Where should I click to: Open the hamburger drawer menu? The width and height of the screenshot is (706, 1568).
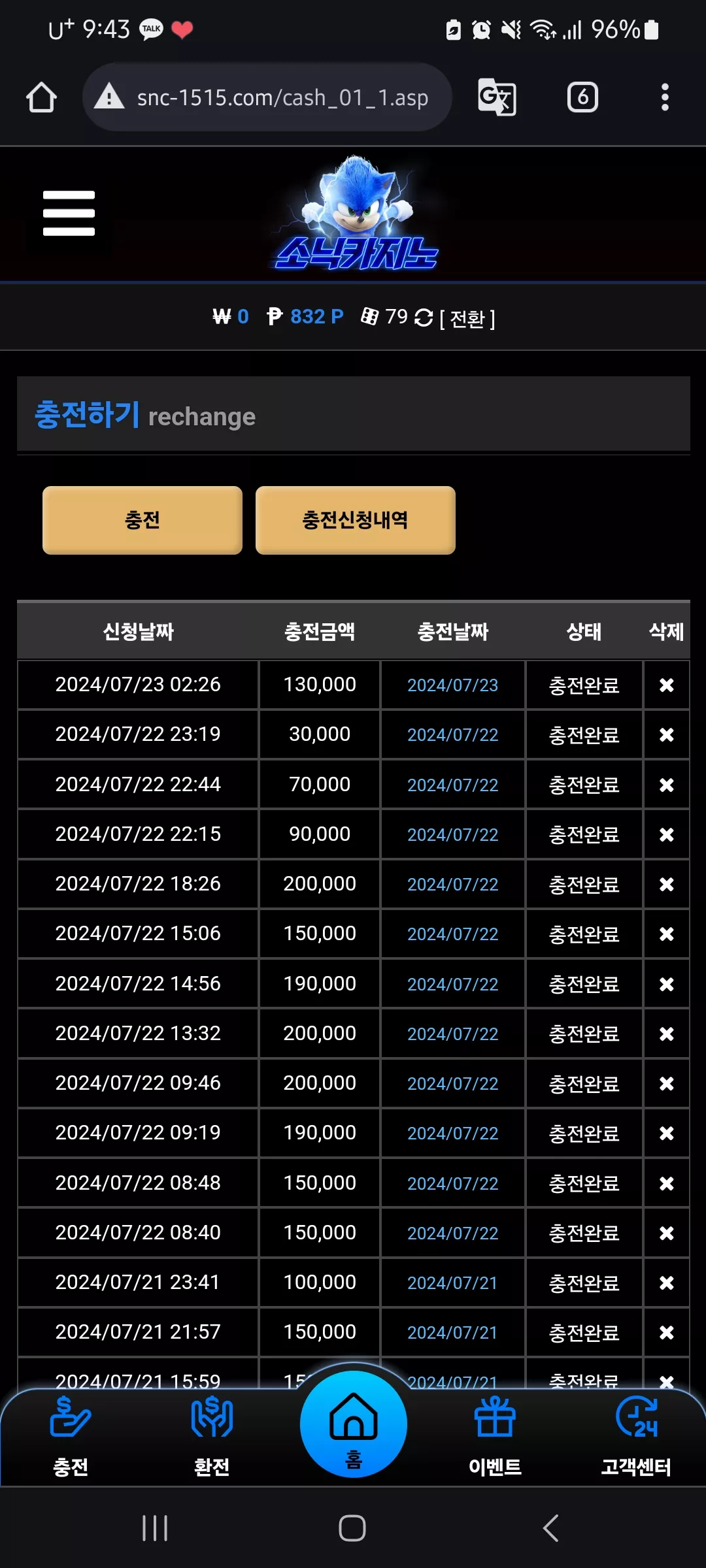coord(69,213)
